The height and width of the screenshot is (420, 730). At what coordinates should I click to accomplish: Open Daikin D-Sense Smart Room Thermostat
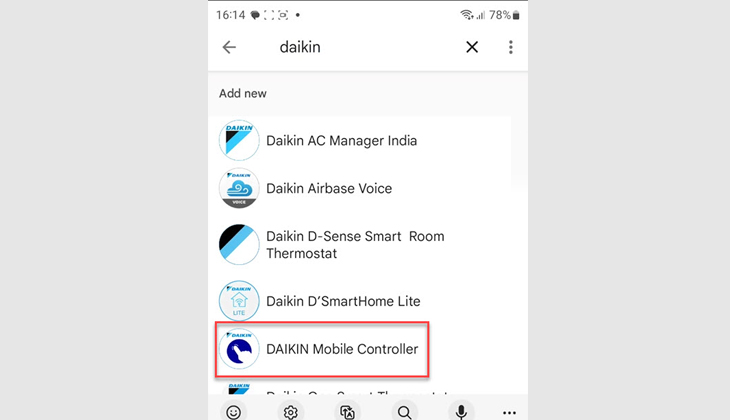354,245
